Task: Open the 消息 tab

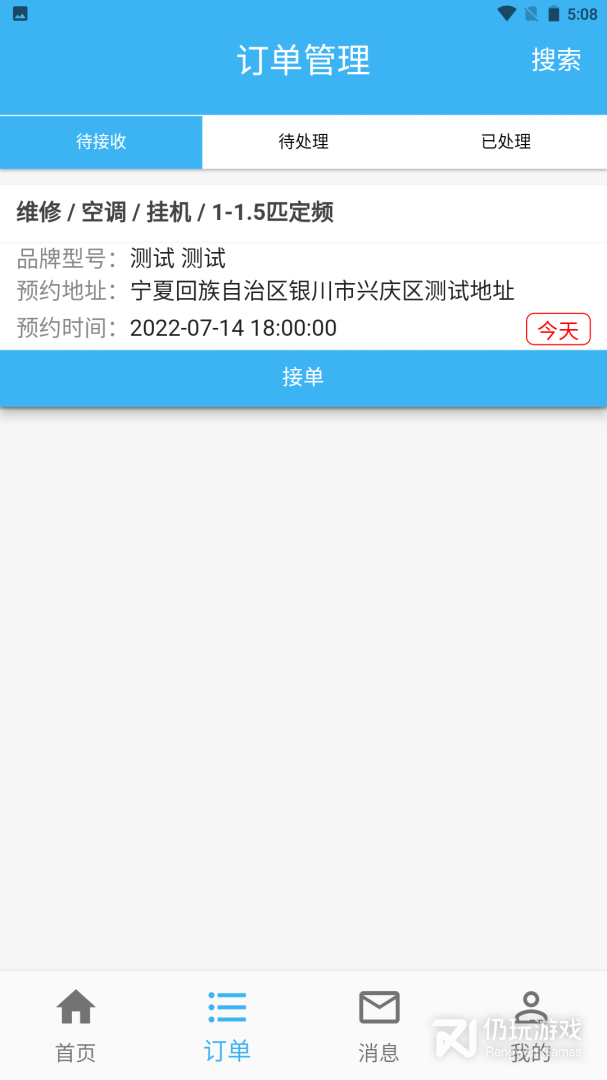Action: (379, 1025)
